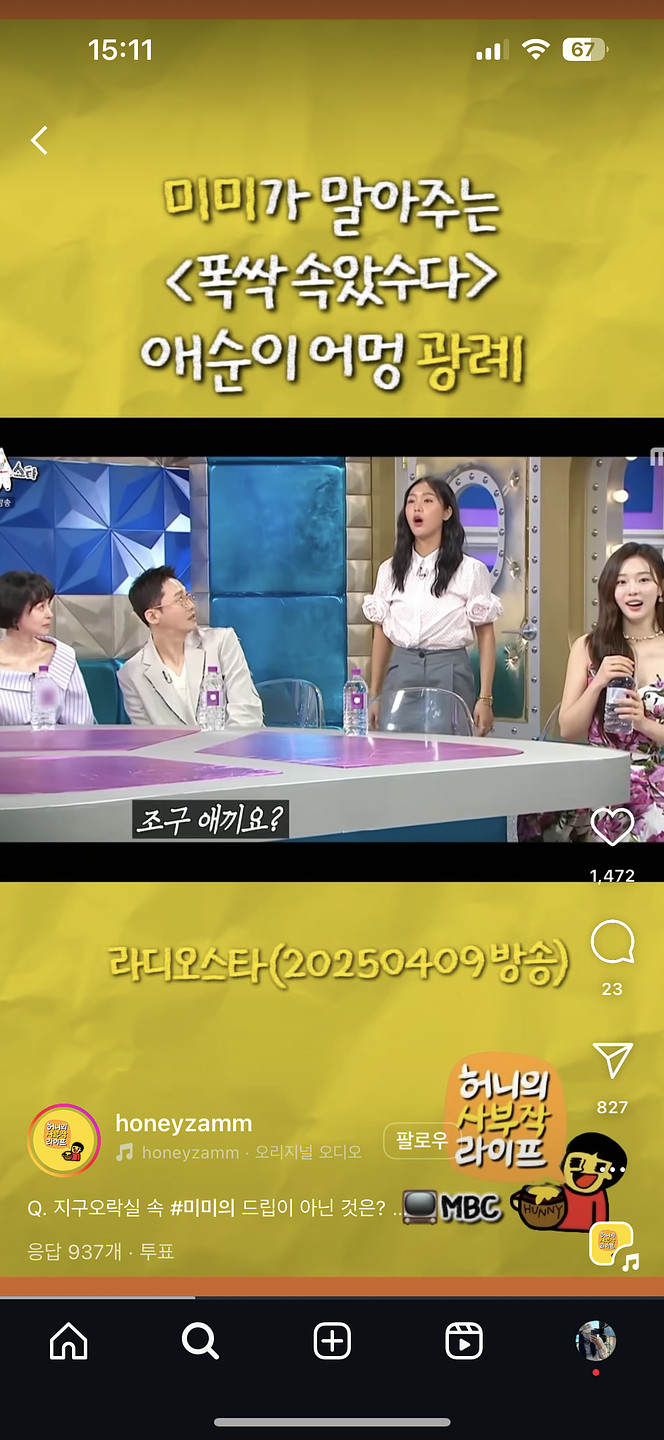Open the comments on this reel

click(x=612, y=943)
